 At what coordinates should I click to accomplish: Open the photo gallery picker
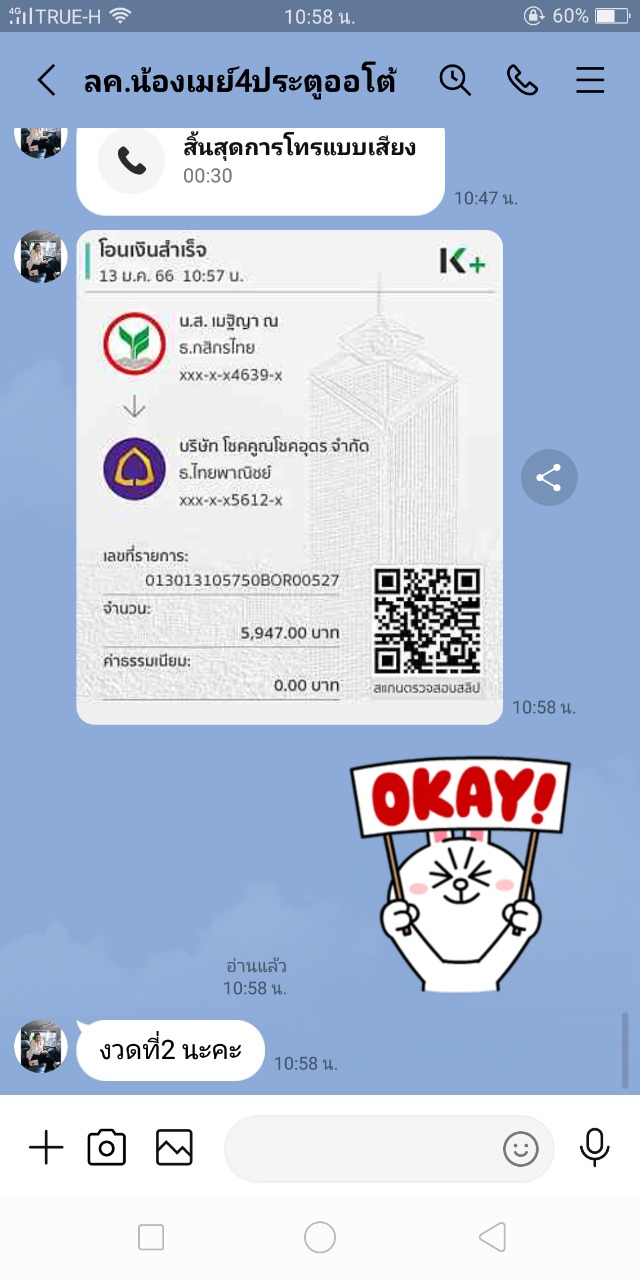[x=174, y=1148]
